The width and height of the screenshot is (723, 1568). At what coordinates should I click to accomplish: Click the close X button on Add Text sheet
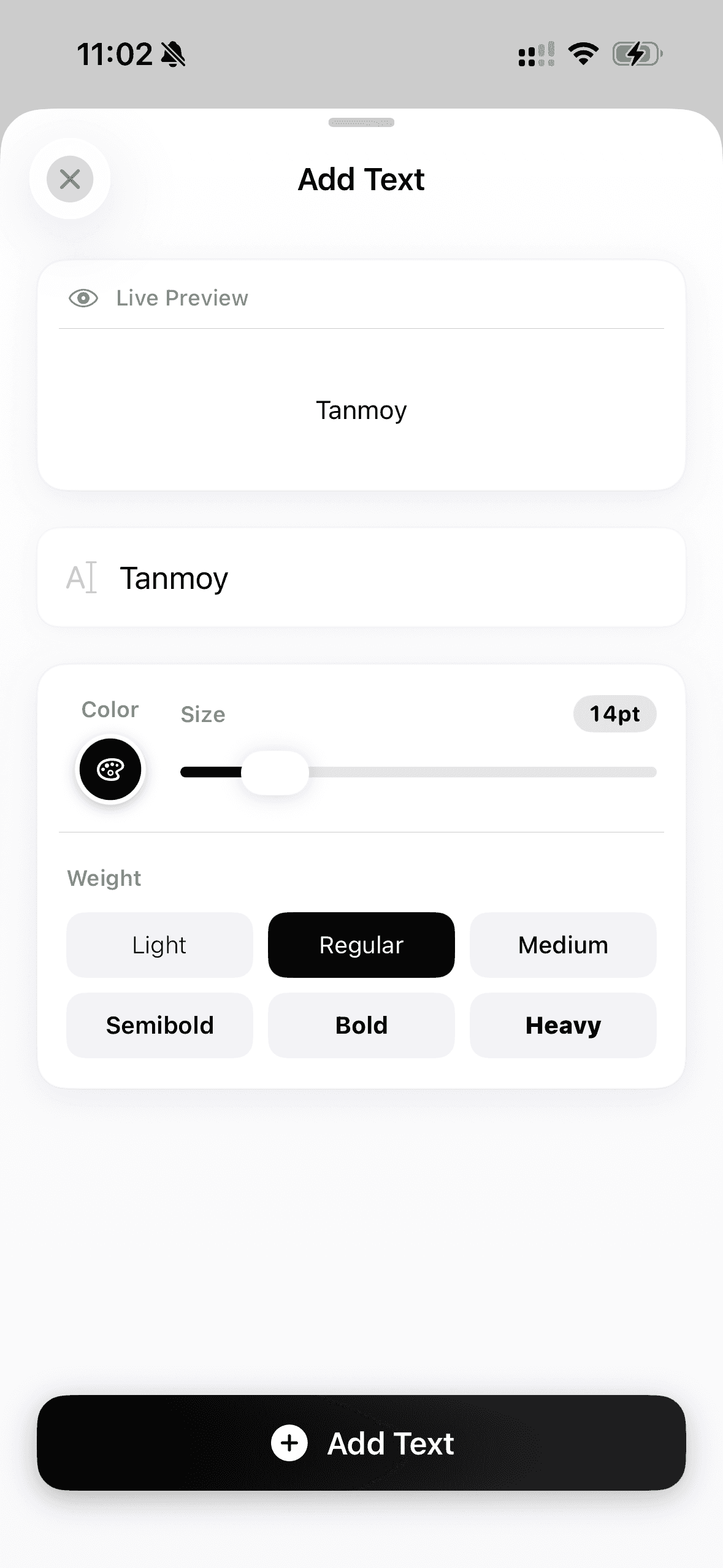tap(69, 179)
